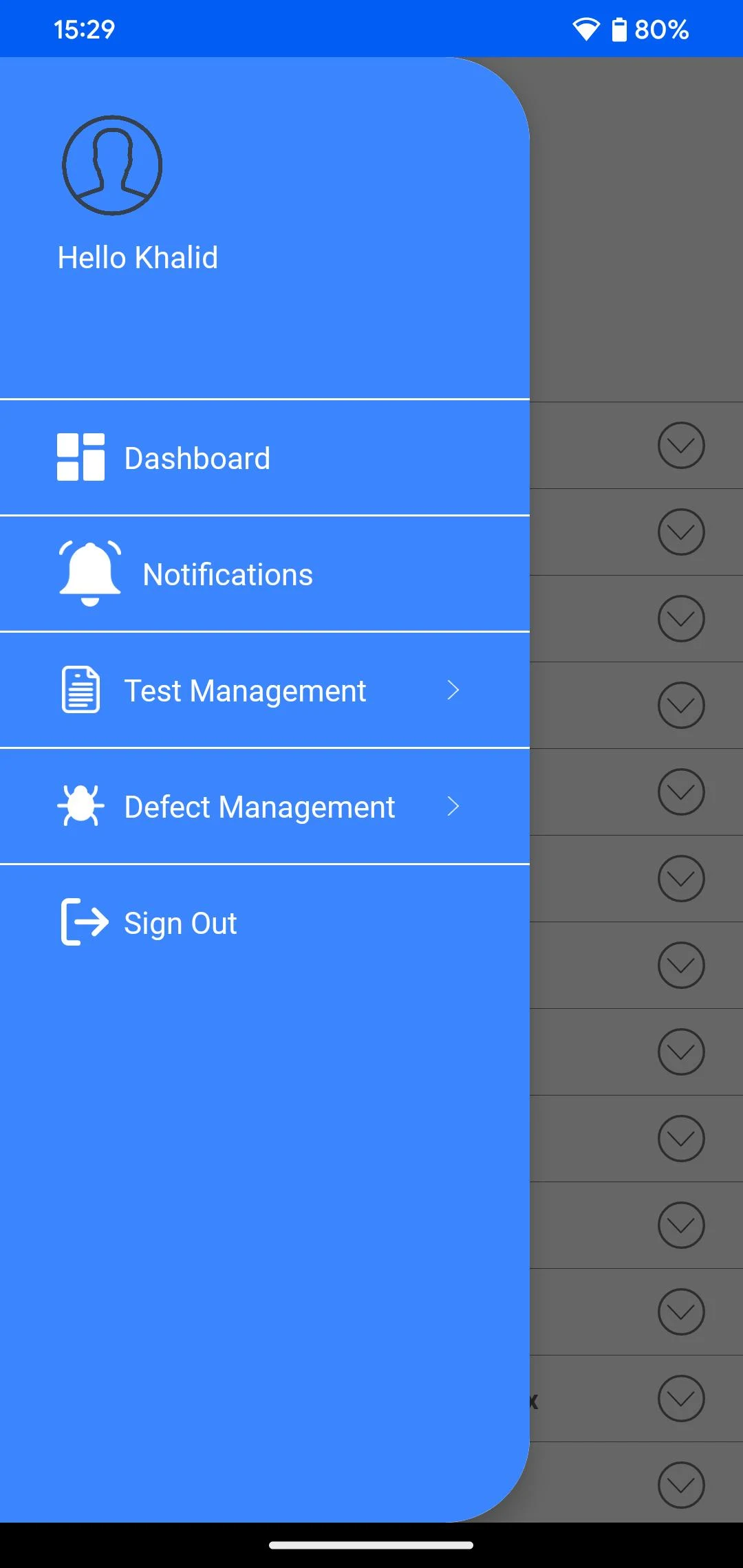This screenshot has width=743, height=1568.
Task: Tap the profile avatar above Hello Khalid
Action: [x=112, y=165]
